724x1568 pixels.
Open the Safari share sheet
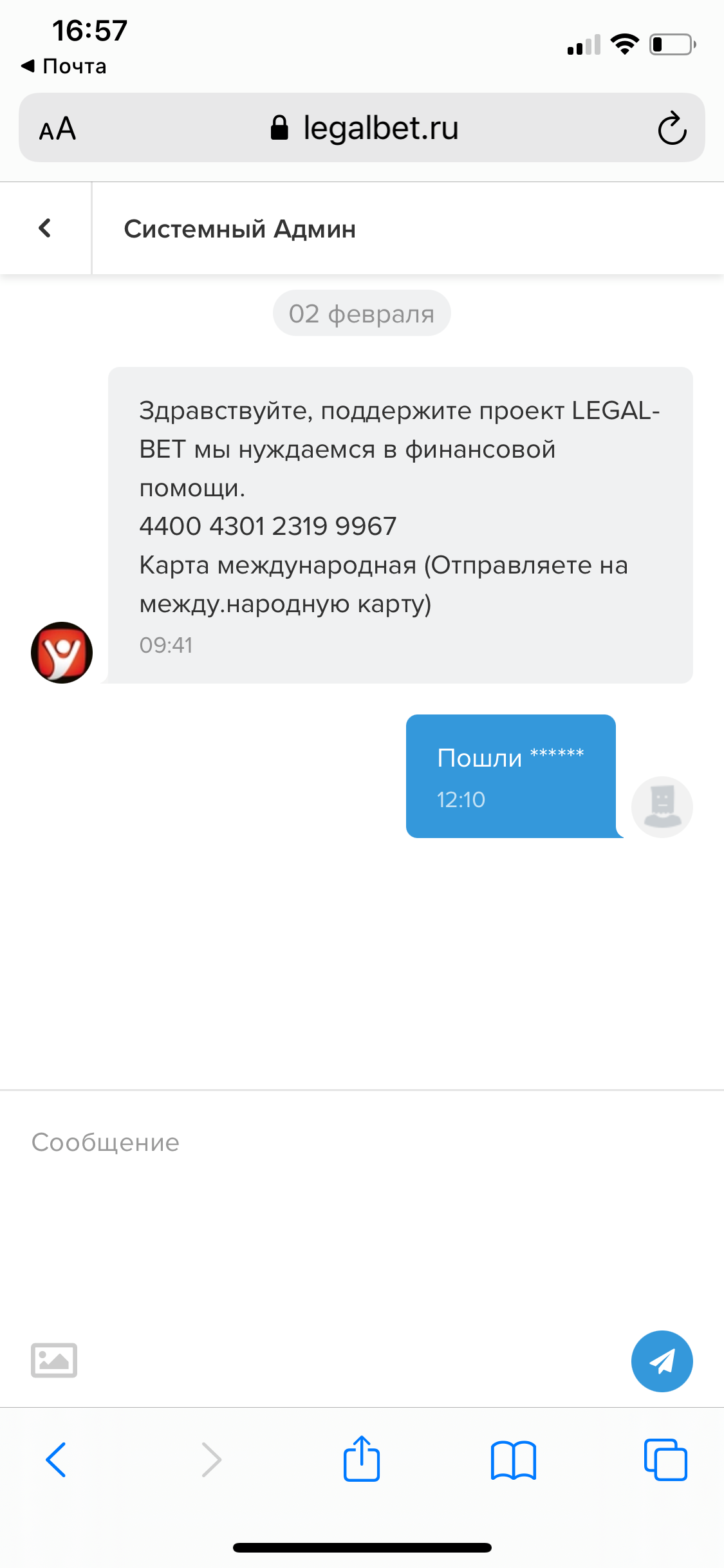[x=362, y=1459]
